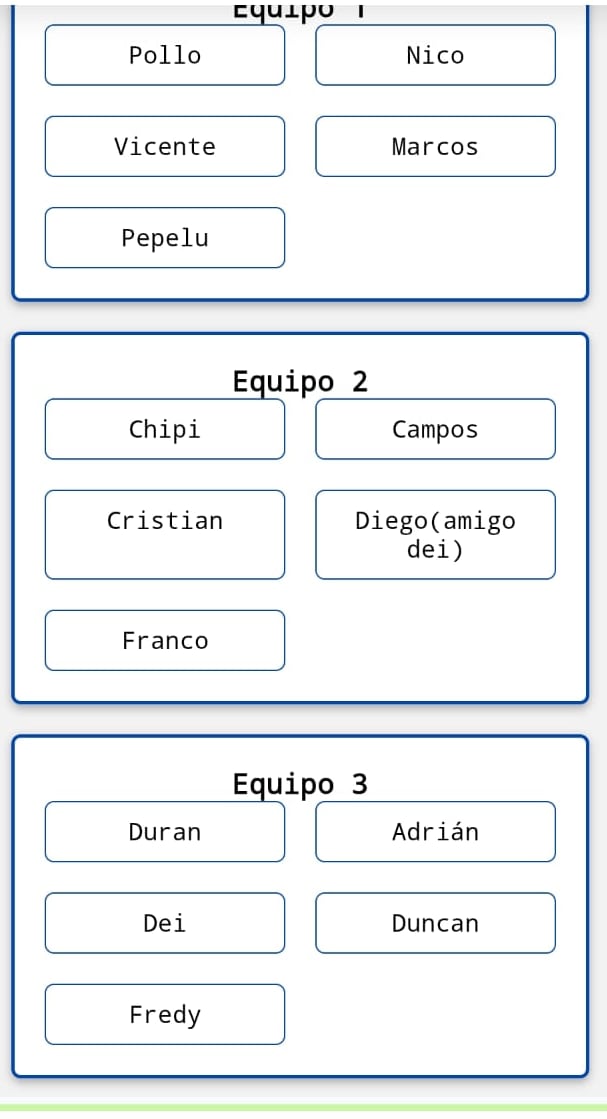
Task: Select Nico in Equipo 1
Action: click(x=435, y=55)
